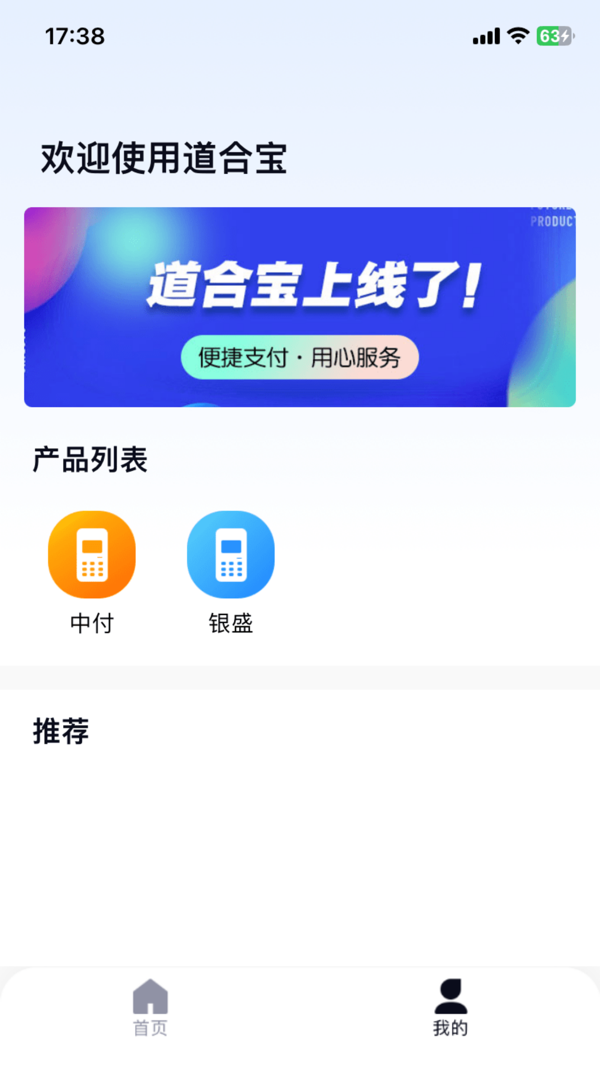
Task: Switch to the 我的 tab
Action: (x=450, y=1008)
